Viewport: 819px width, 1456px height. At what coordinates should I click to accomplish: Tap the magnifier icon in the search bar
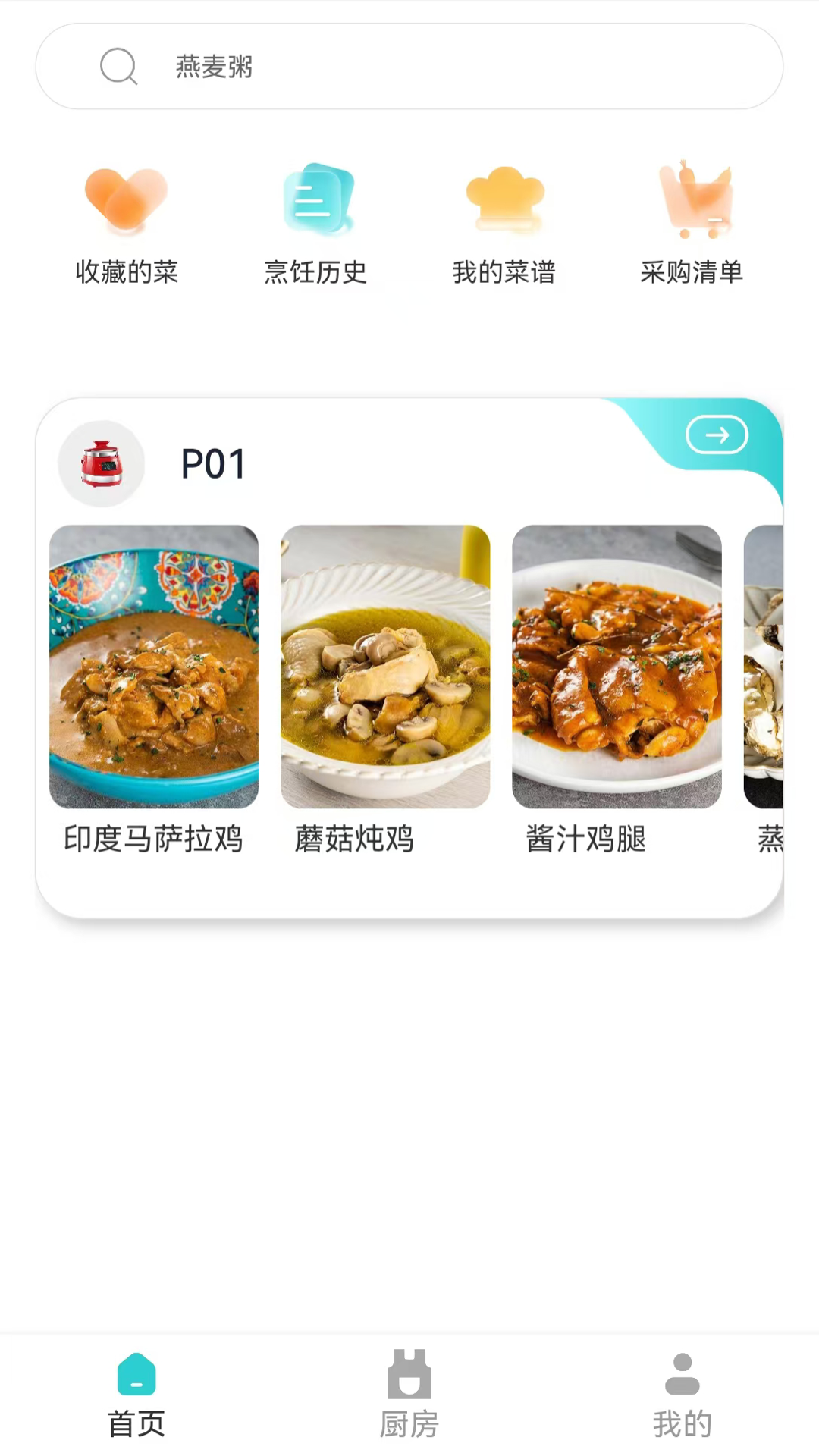point(118,67)
